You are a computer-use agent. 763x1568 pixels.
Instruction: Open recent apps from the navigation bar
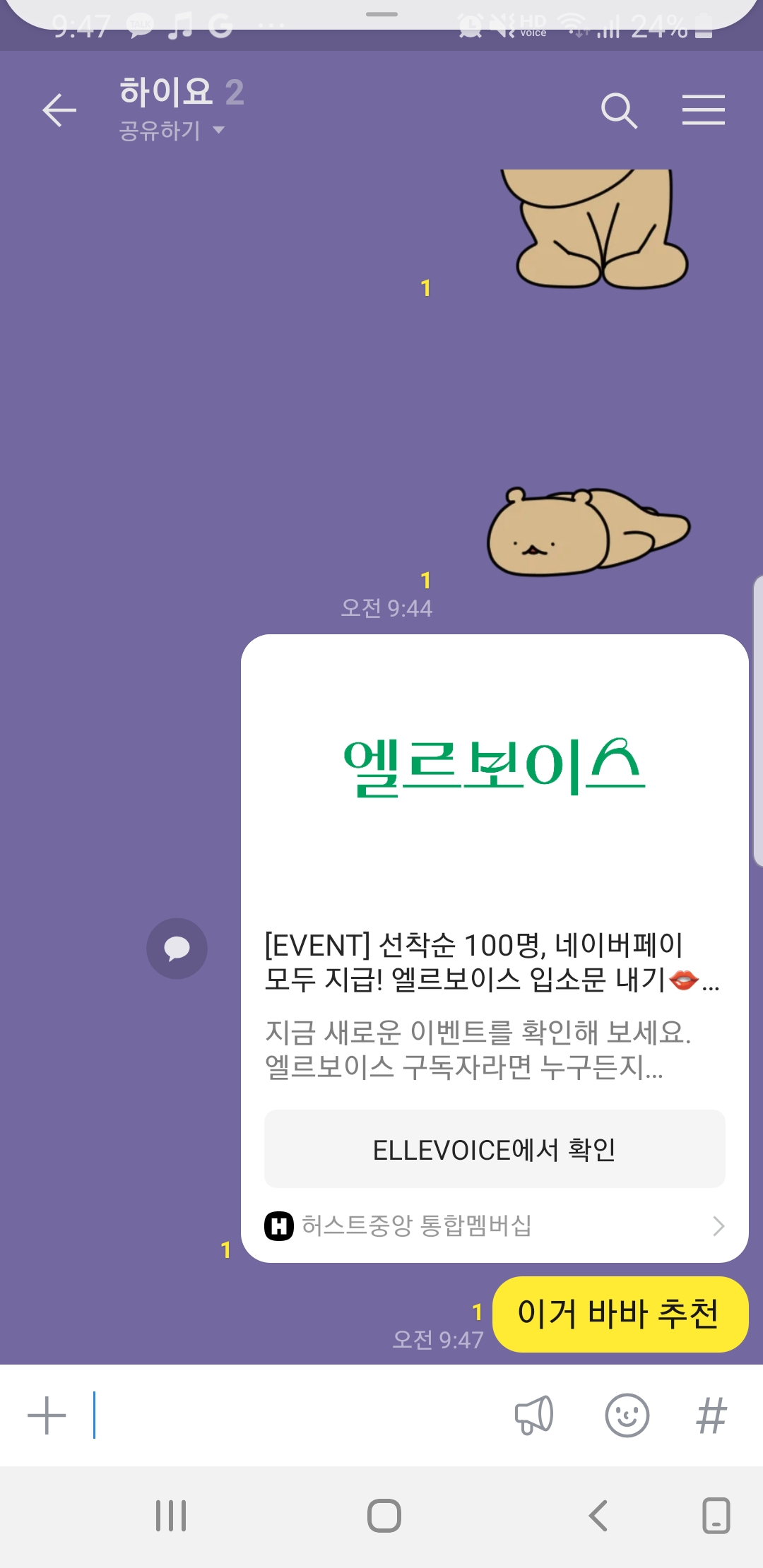click(x=171, y=1516)
